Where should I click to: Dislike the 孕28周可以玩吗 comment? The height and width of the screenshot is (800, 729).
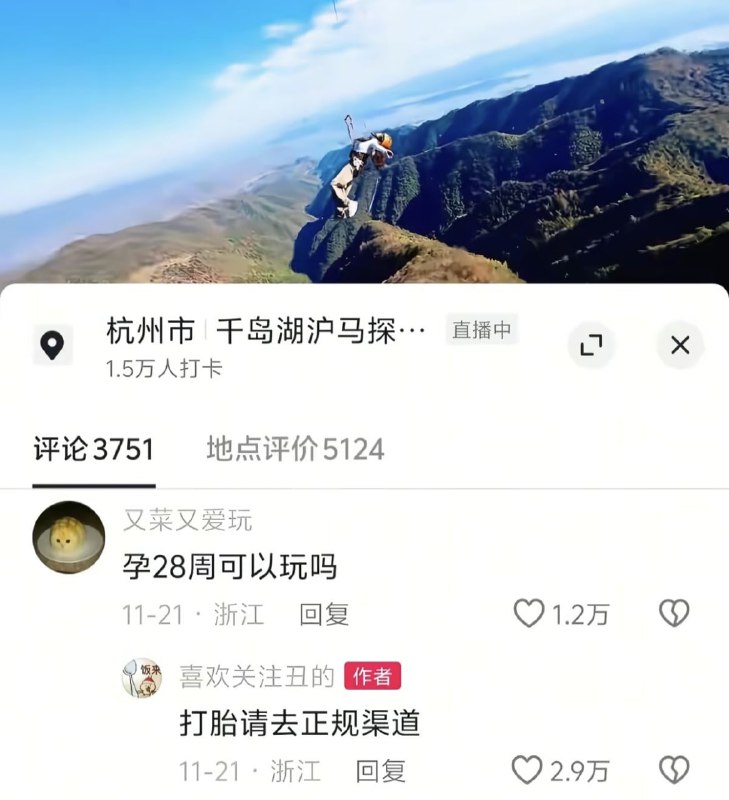[x=674, y=613]
